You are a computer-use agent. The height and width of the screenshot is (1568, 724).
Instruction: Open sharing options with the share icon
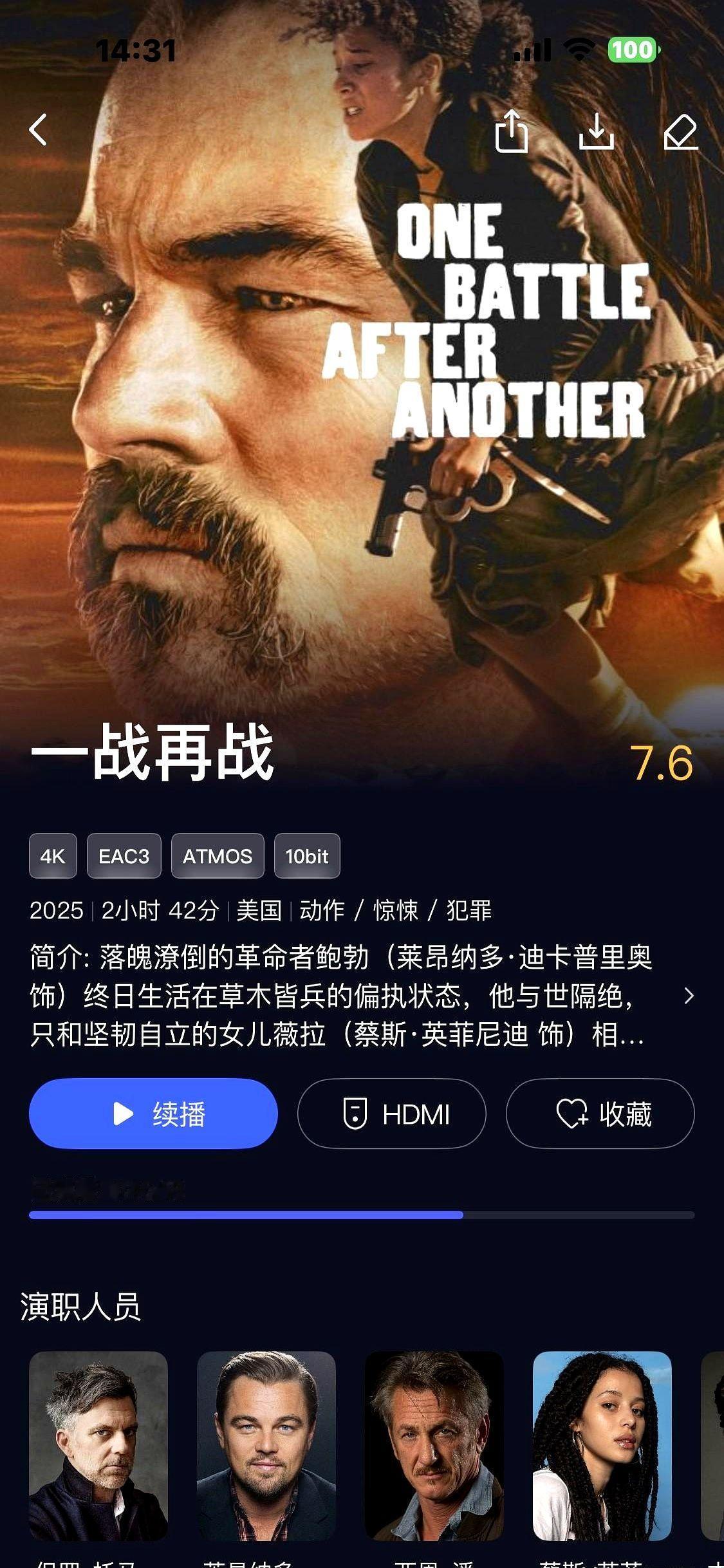[513, 132]
